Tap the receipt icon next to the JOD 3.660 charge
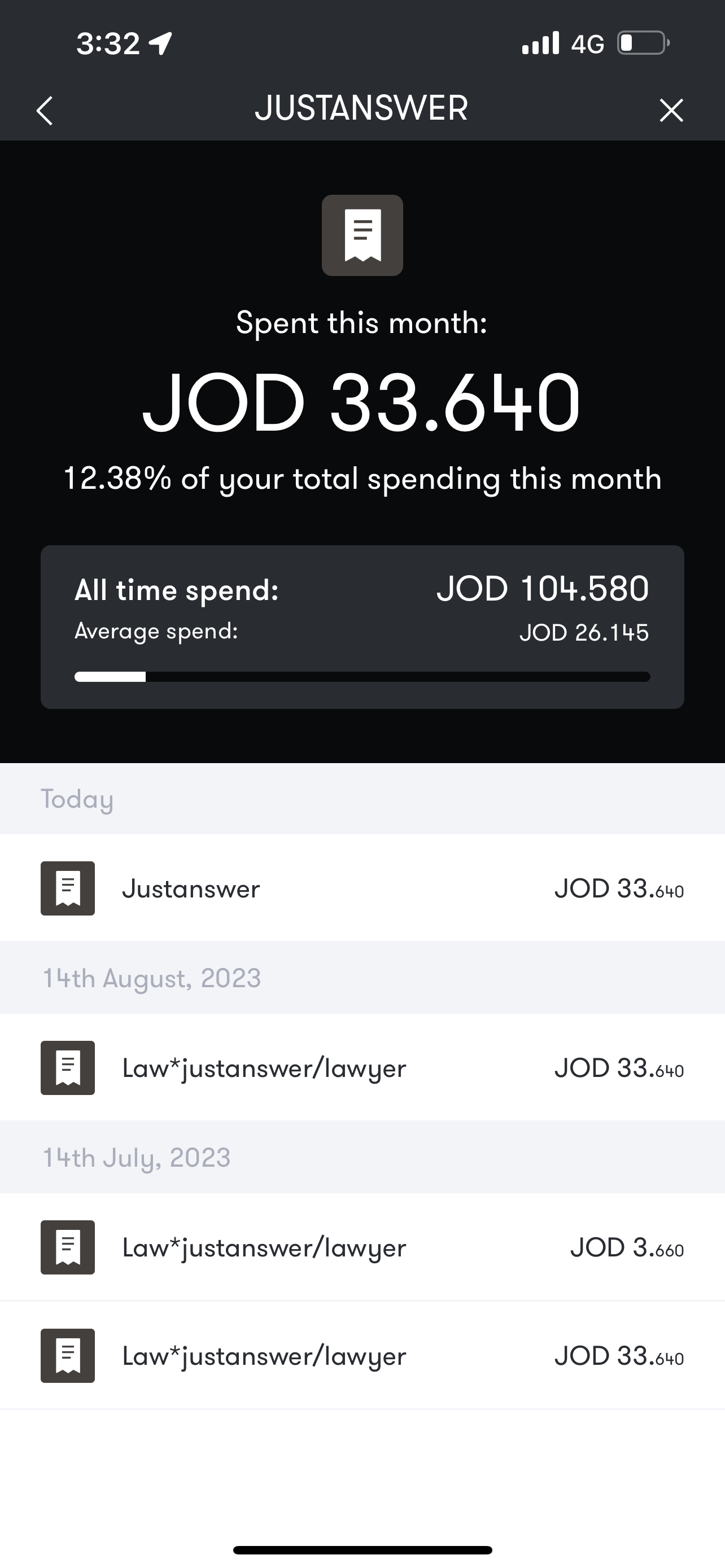 (67, 1248)
